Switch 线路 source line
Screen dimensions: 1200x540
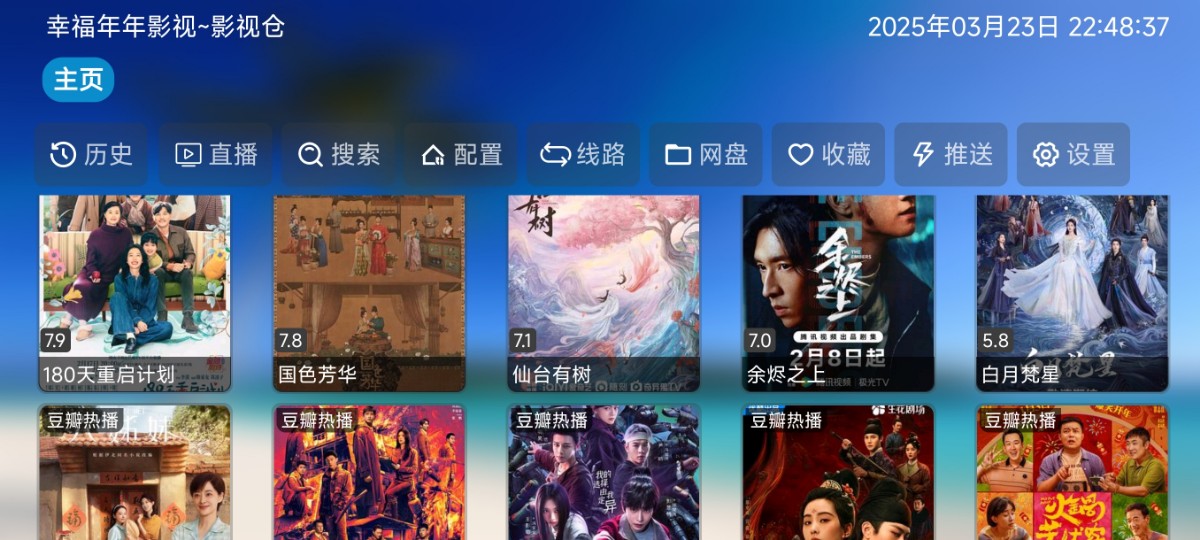point(583,154)
